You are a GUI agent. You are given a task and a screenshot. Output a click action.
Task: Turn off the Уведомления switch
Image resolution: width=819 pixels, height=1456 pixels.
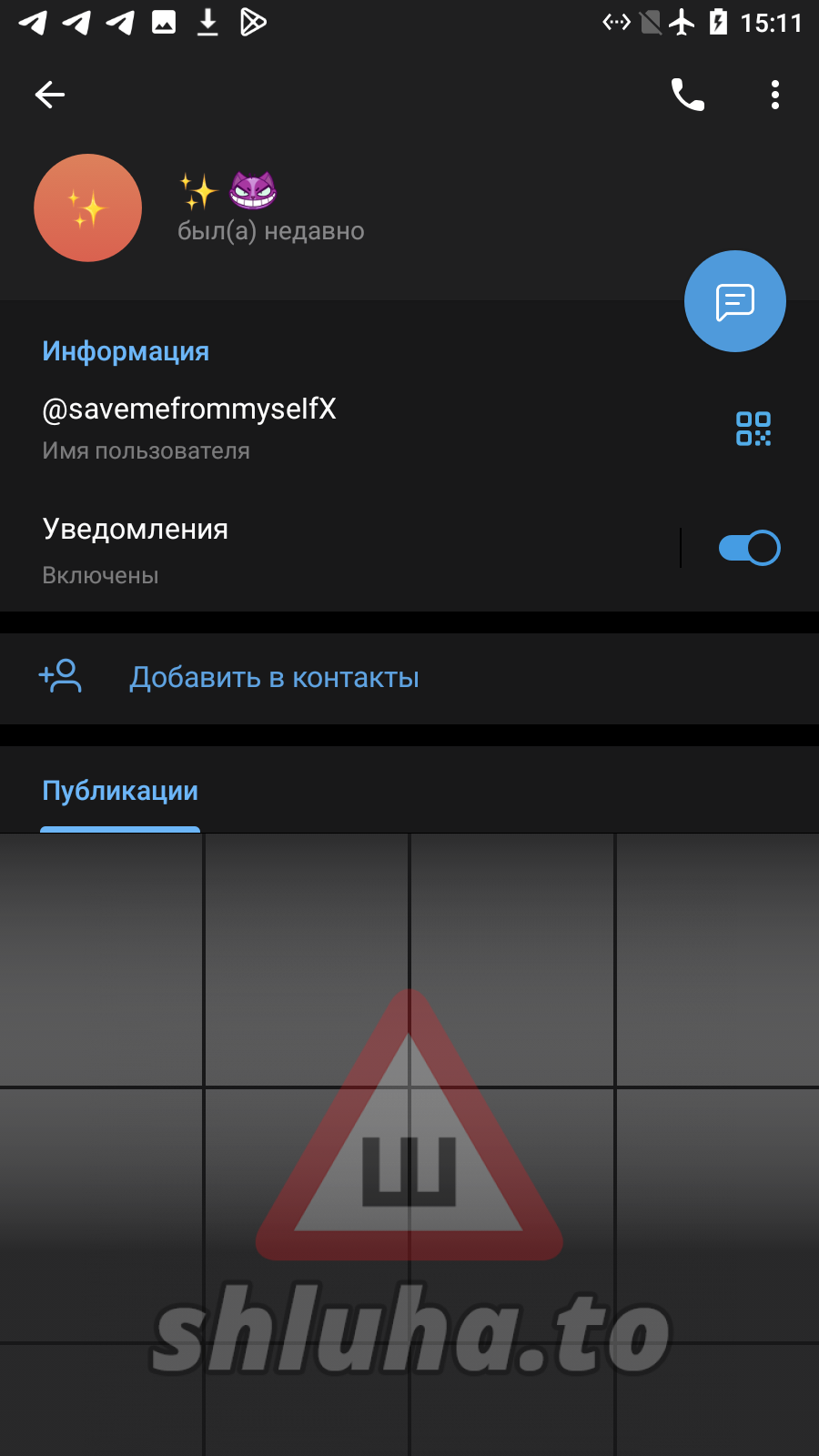749,548
